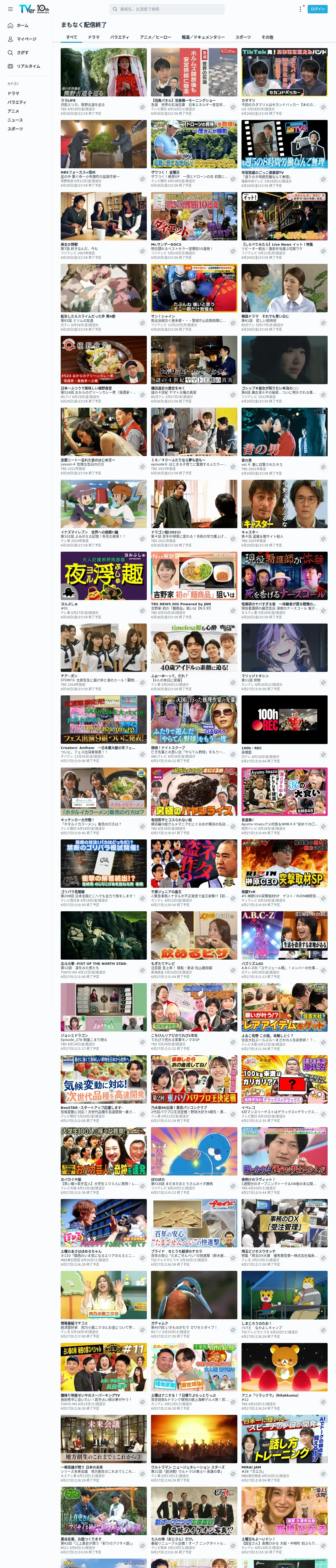336x1568 pixels.
Task: Tap the search field for programs and cast
Action: pyautogui.click(x=166, y=9)
